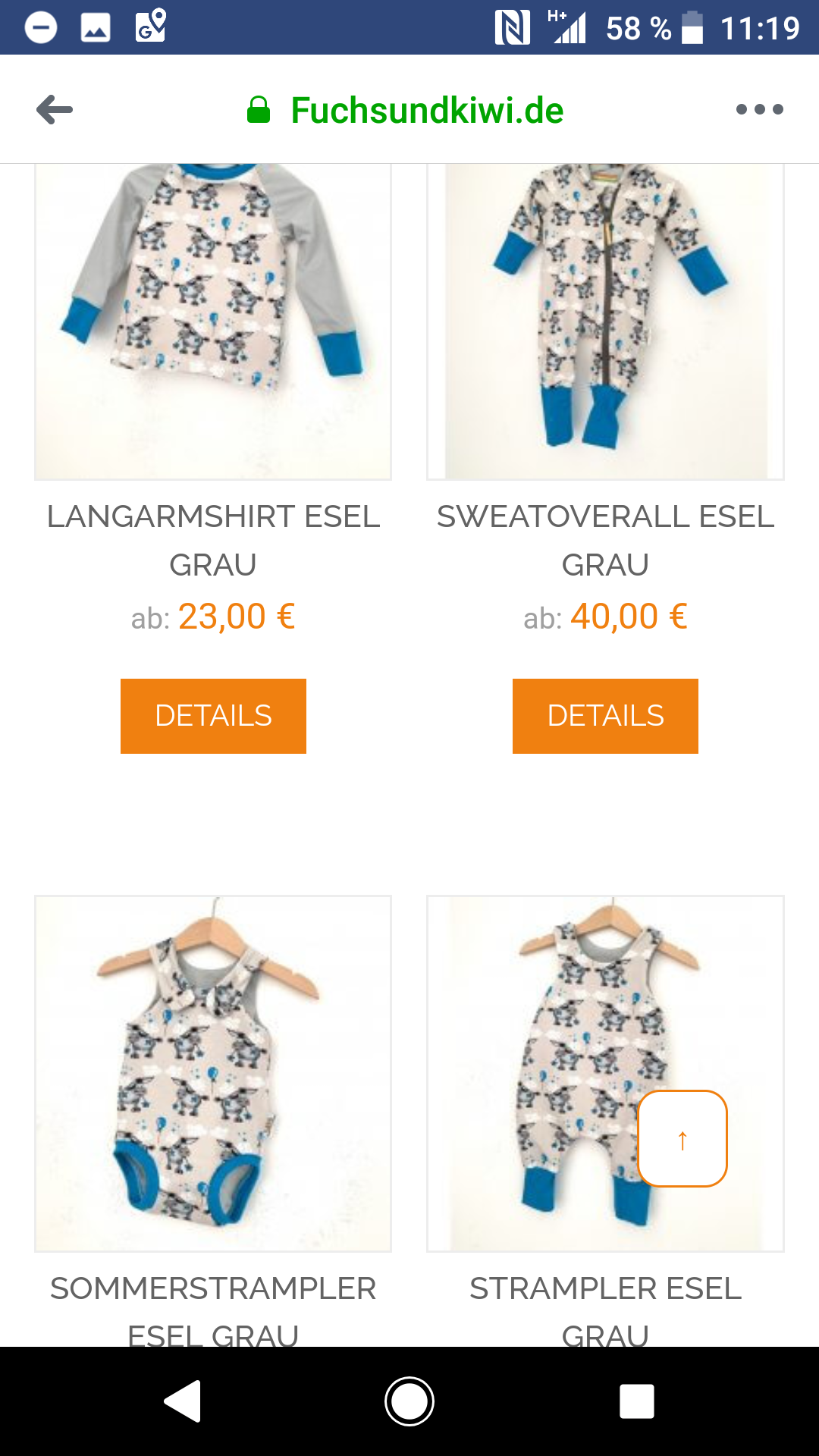Go back using the browser arrow

pyautogui.click(x=55, y=110)
